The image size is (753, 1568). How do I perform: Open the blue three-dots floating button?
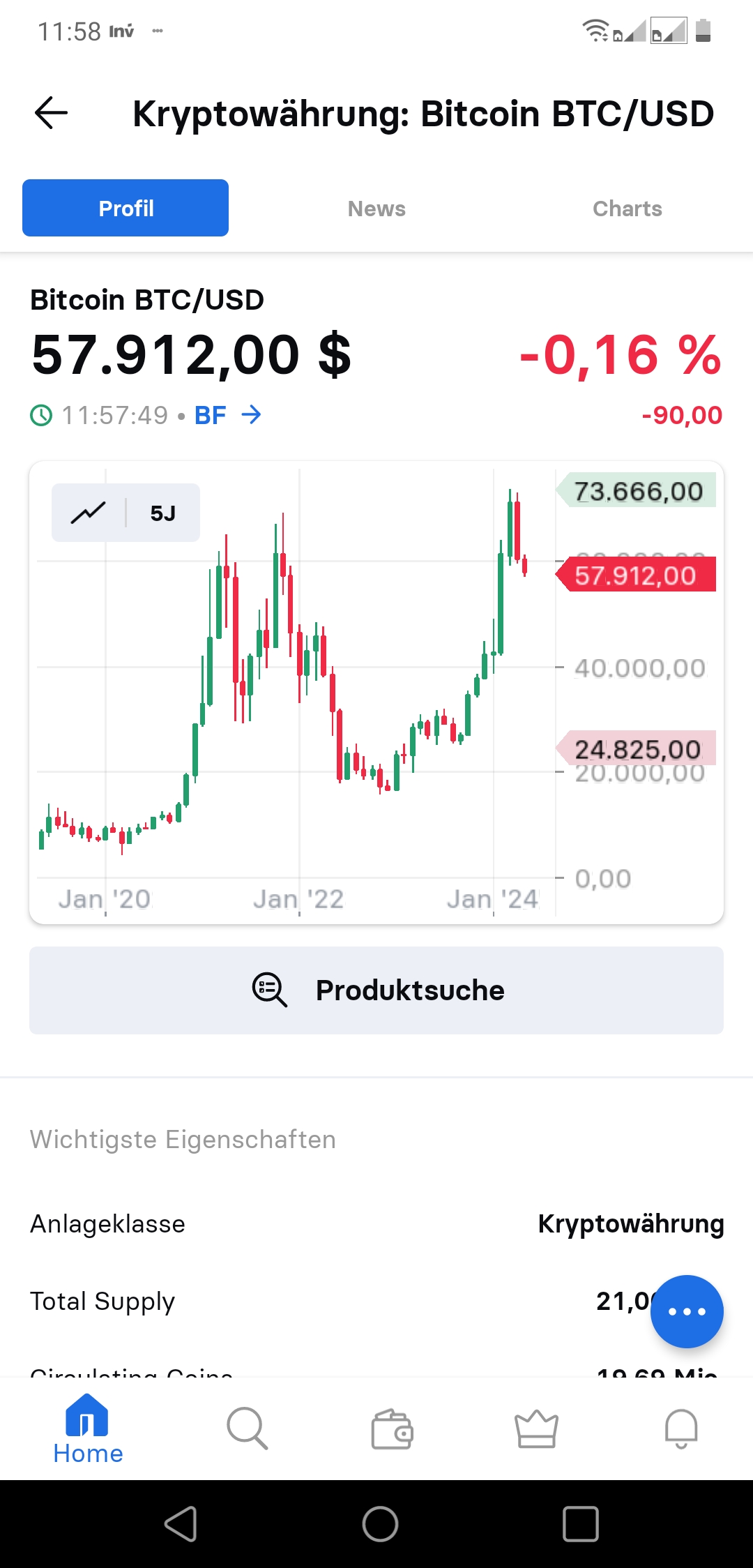tap(687, 1311)
